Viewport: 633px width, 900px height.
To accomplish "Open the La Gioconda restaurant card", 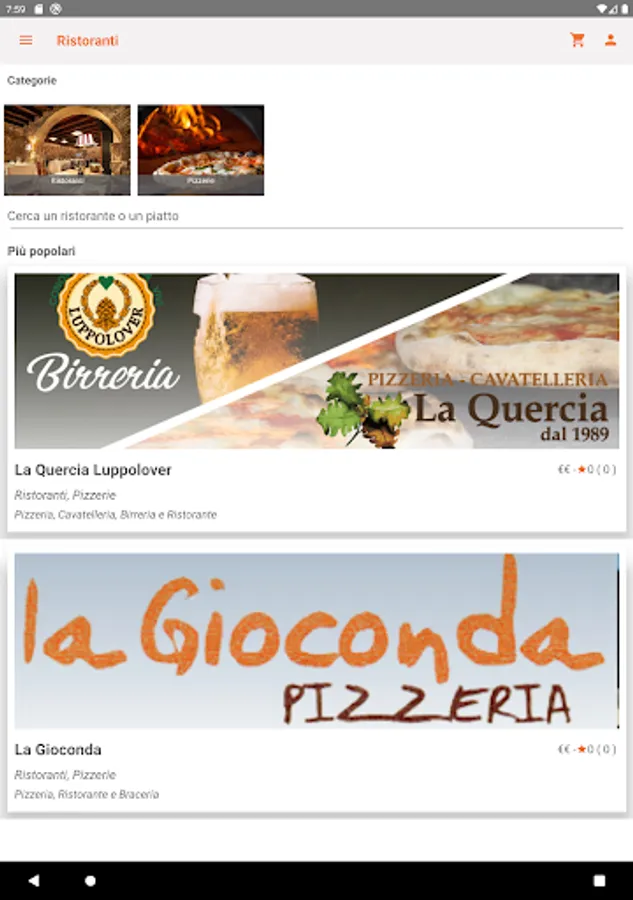I will (316, 678).
